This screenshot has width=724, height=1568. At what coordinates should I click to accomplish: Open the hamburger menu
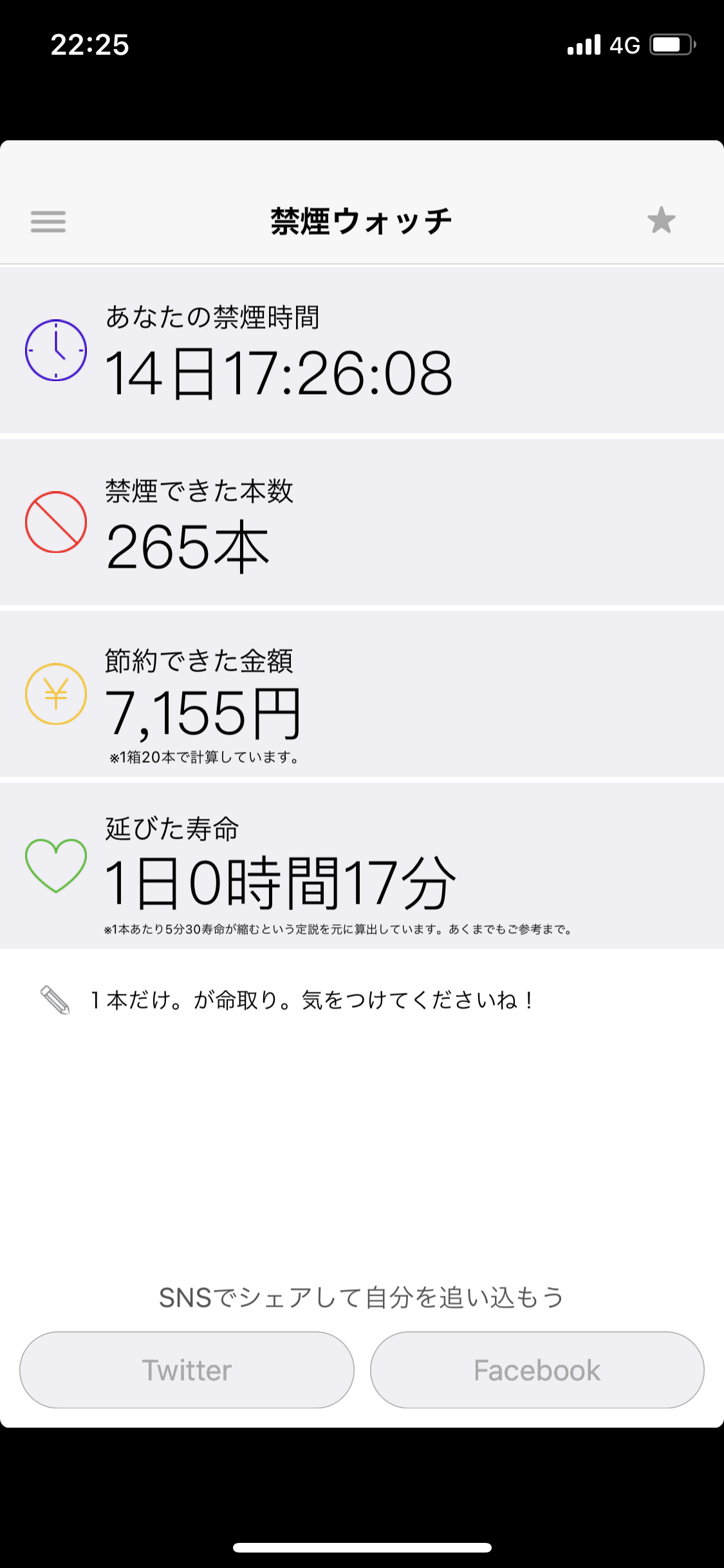[x=48, y=221]
